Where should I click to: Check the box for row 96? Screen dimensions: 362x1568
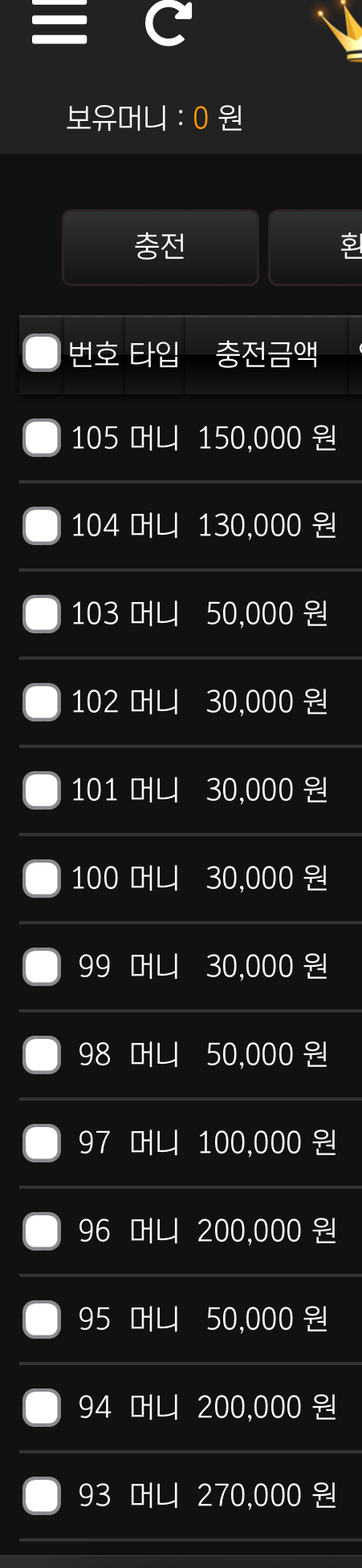(x=42, y=1231)
